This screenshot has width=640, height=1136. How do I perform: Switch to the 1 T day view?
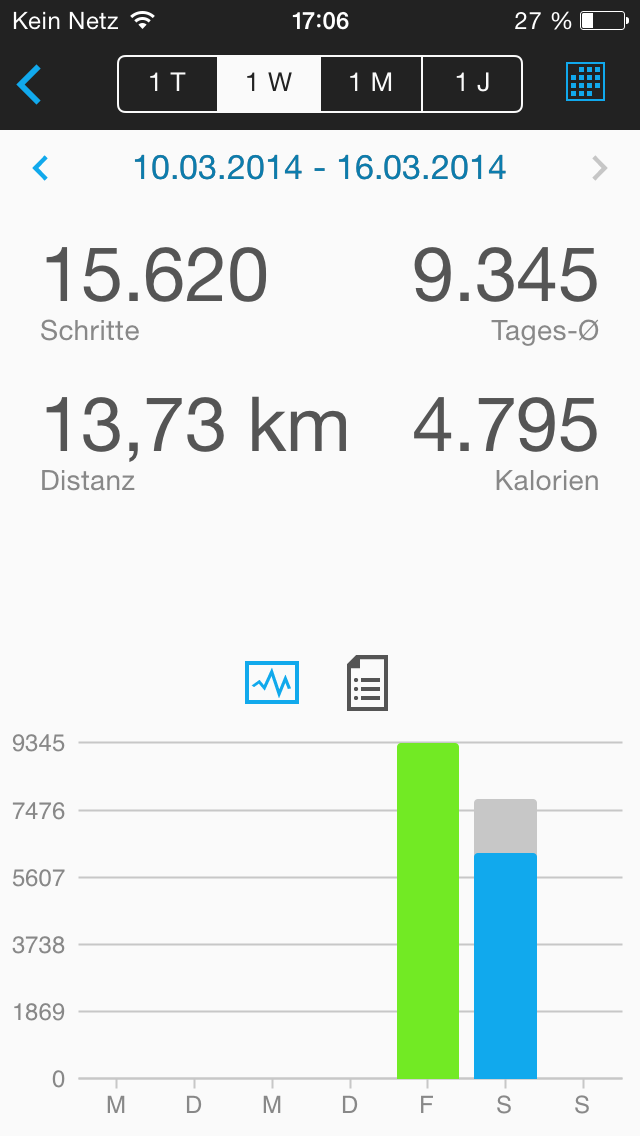[x=168, y=83]
